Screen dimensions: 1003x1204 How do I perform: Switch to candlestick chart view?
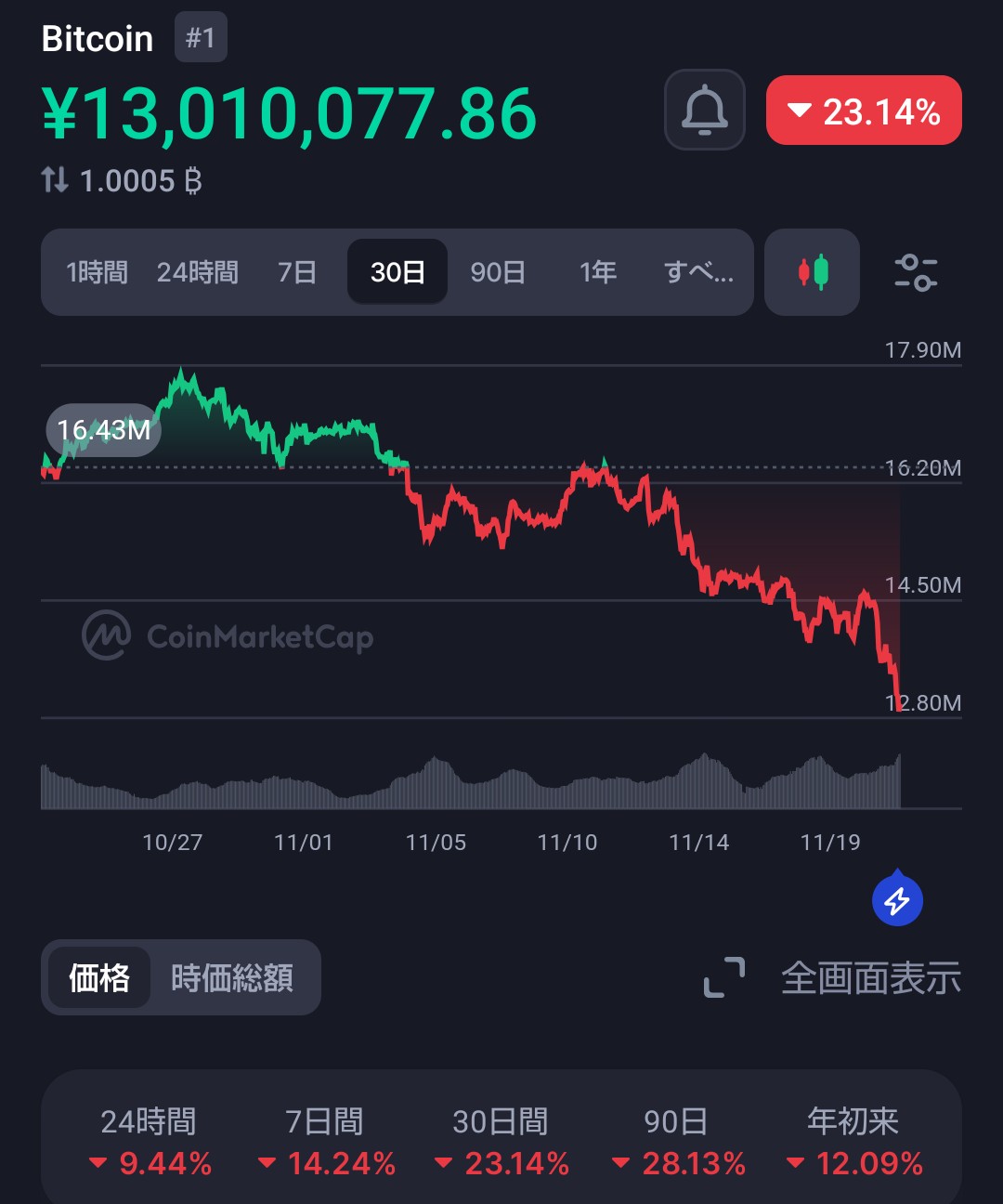(x=813, y=272)
